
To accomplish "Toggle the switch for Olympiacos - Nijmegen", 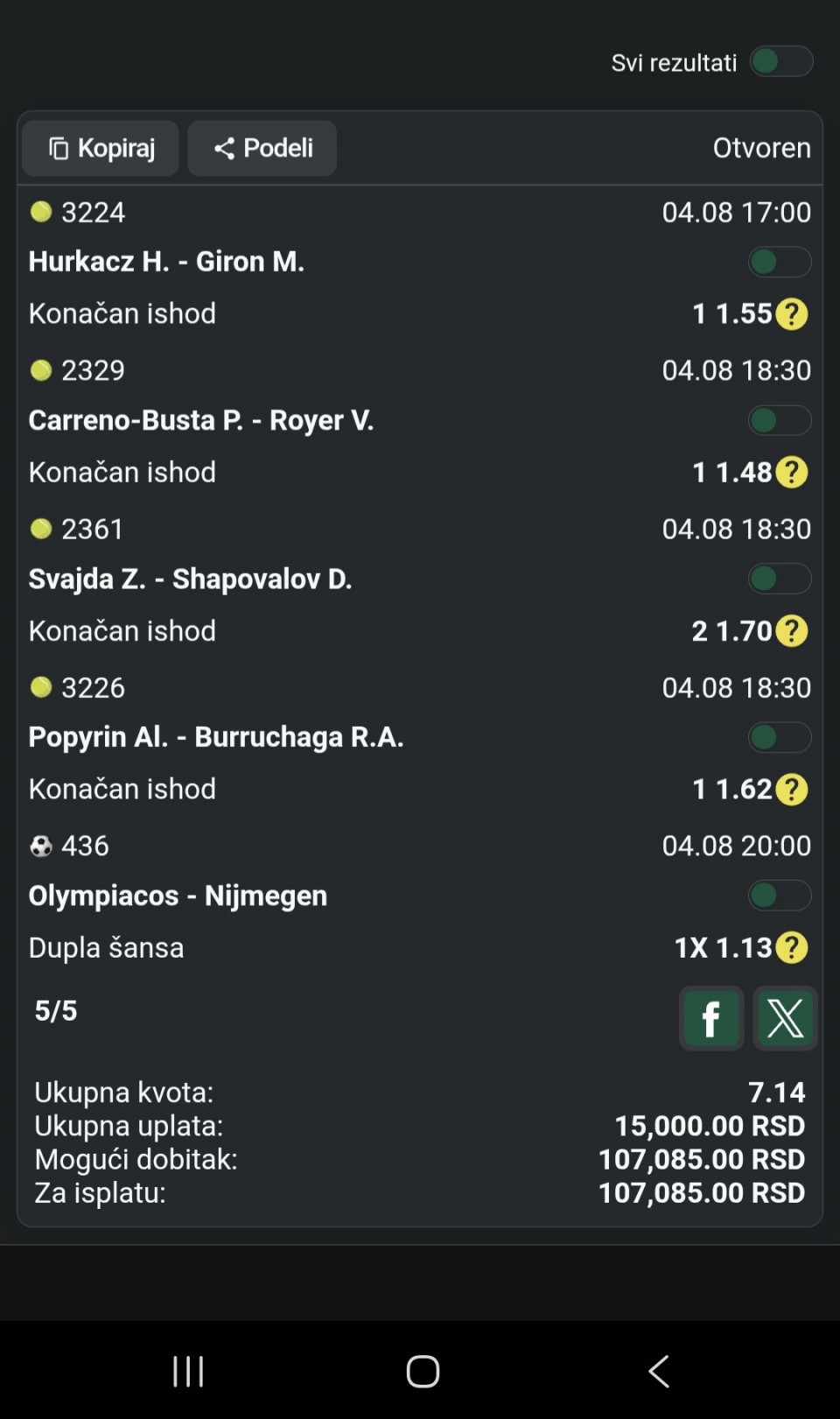I will pyautogui.click(x=780, y=896).
